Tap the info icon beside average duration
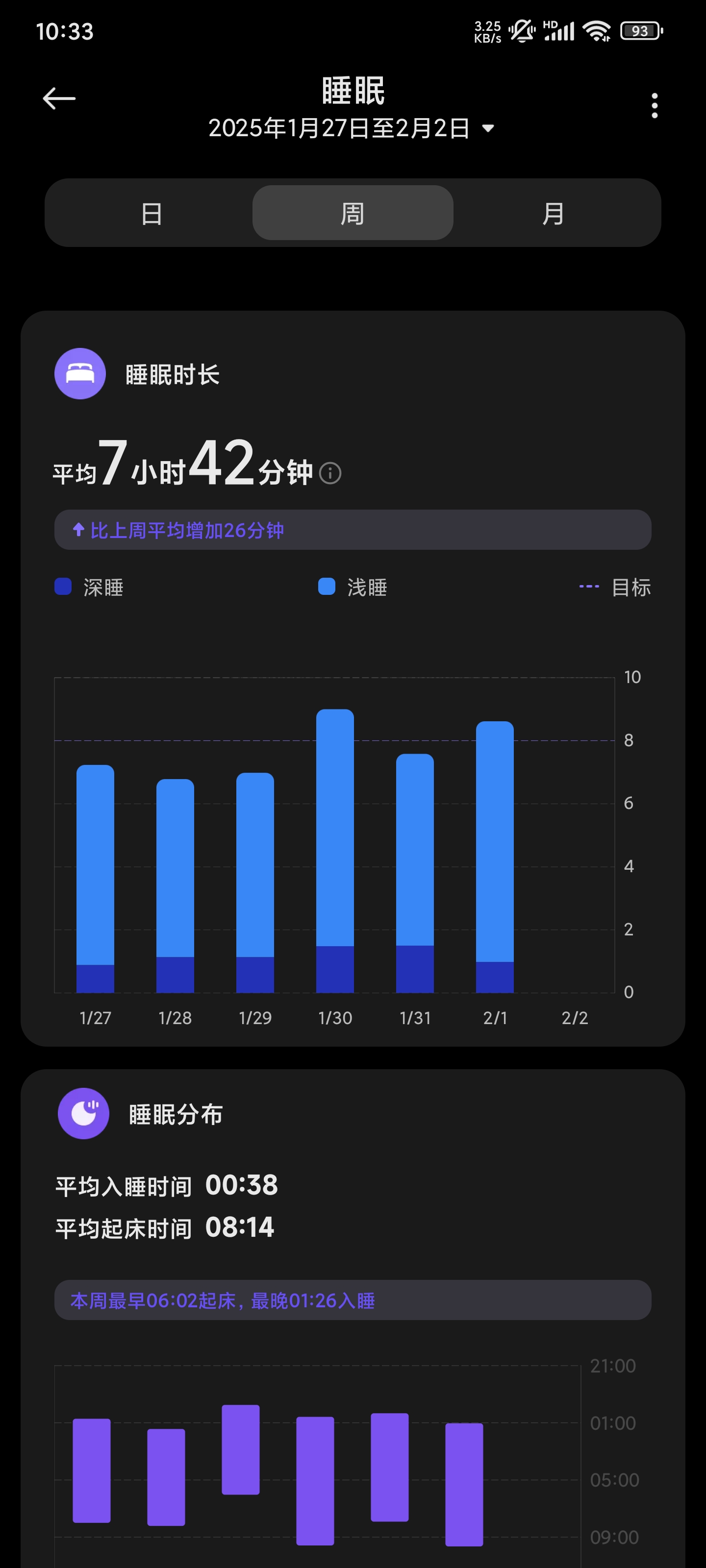The width and height of the screenshot is (706, 1568). pyautogui.click(x=330, y=473)
